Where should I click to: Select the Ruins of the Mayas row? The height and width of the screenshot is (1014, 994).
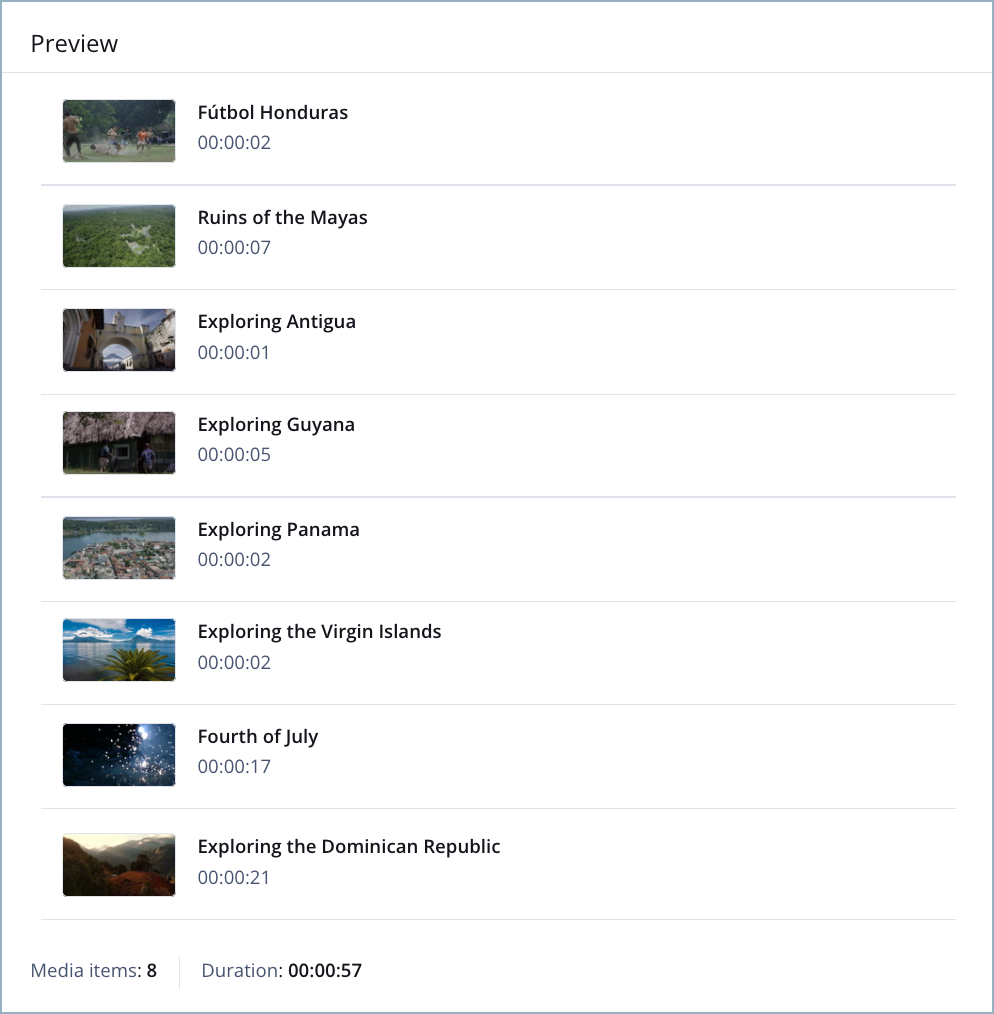coord(282,218)
